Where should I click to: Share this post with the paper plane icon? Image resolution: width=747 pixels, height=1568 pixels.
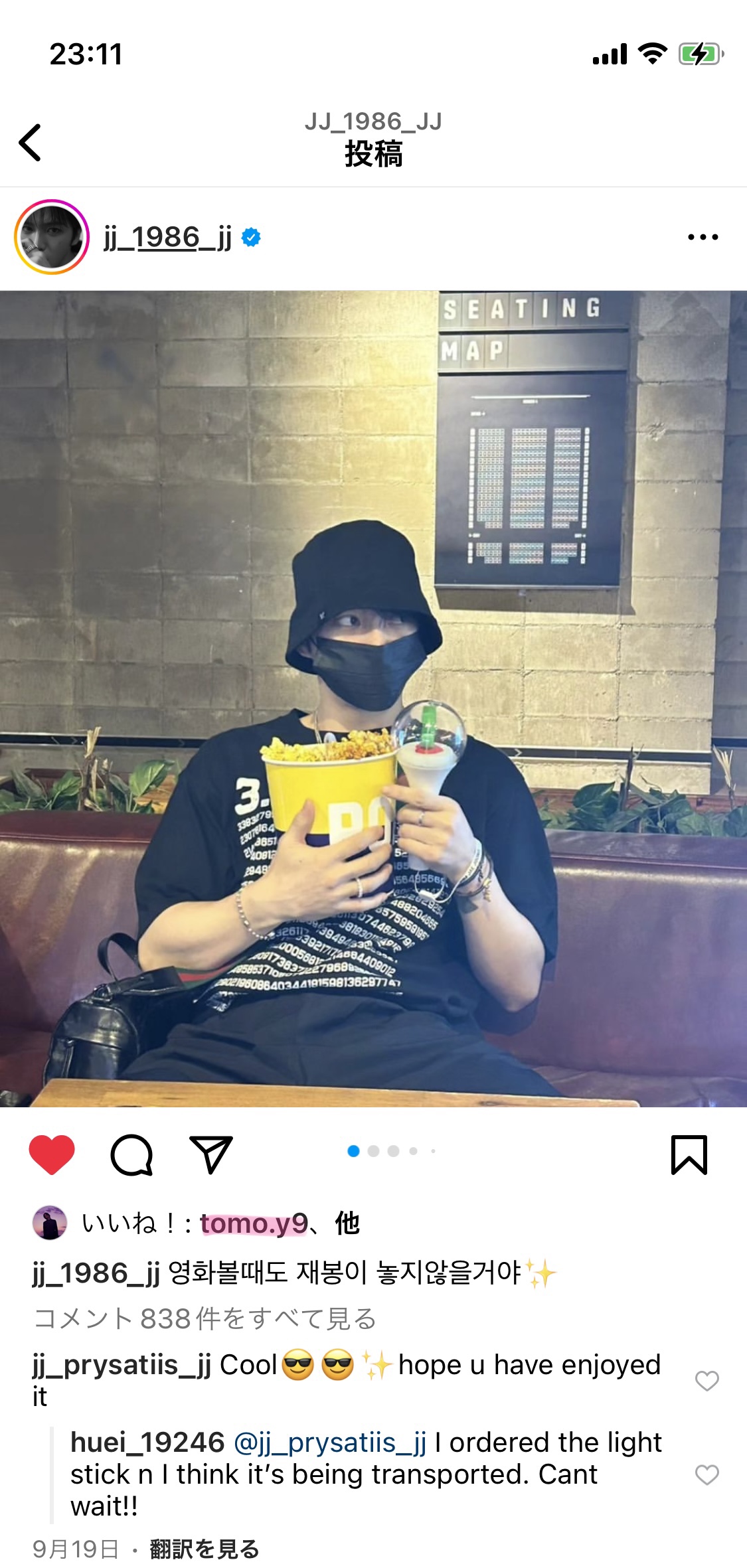click(x=211, y=1154)
